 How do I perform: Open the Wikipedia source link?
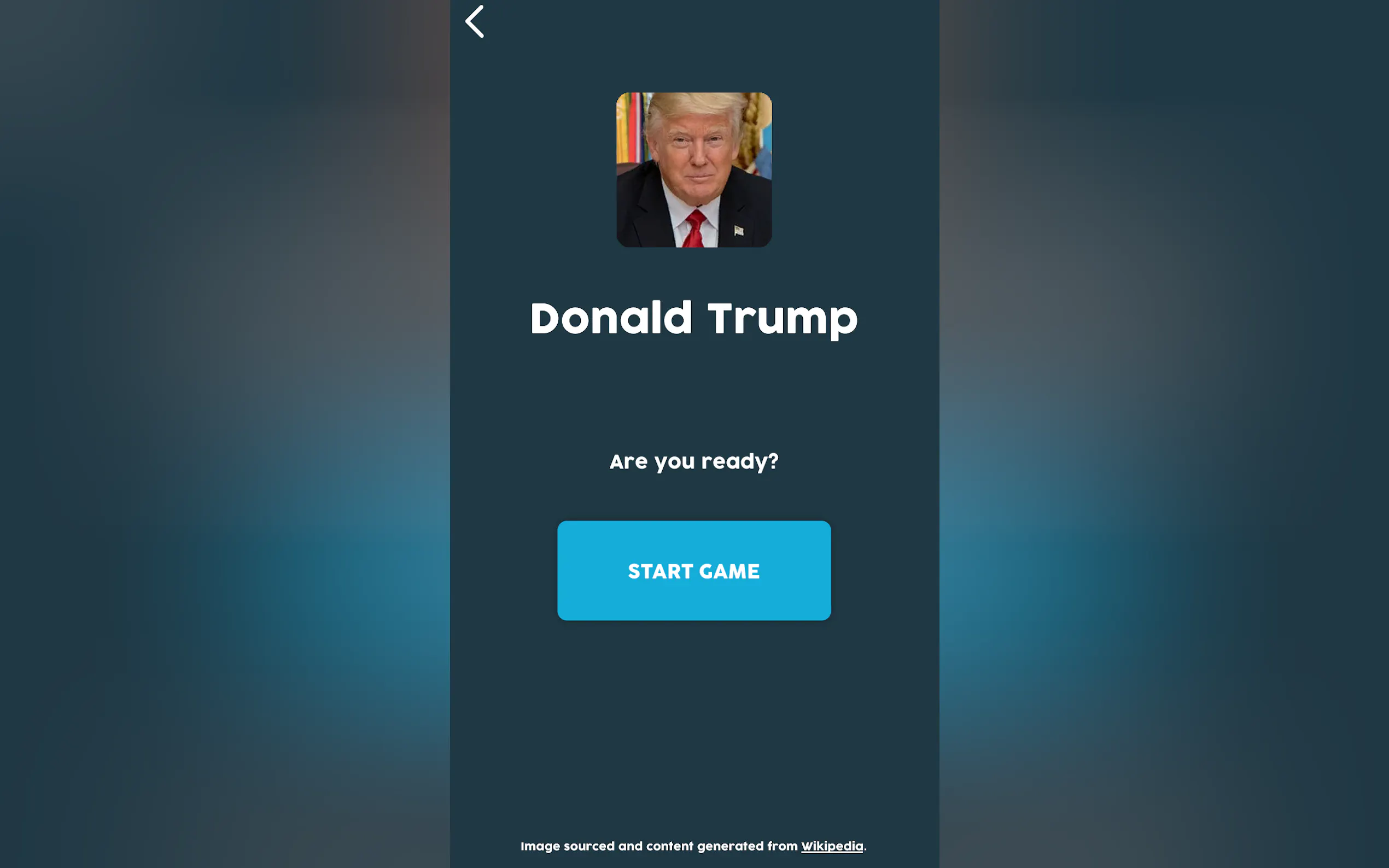[831, 846]
